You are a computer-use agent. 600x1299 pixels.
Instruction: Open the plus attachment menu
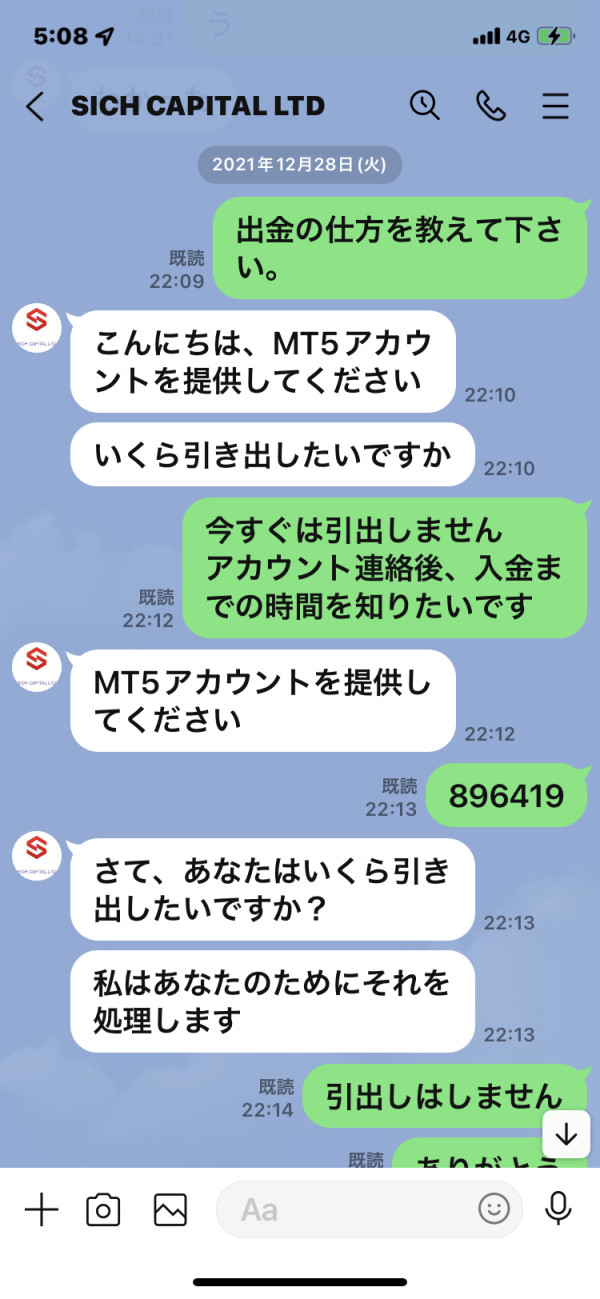[x=41, y=1210]
